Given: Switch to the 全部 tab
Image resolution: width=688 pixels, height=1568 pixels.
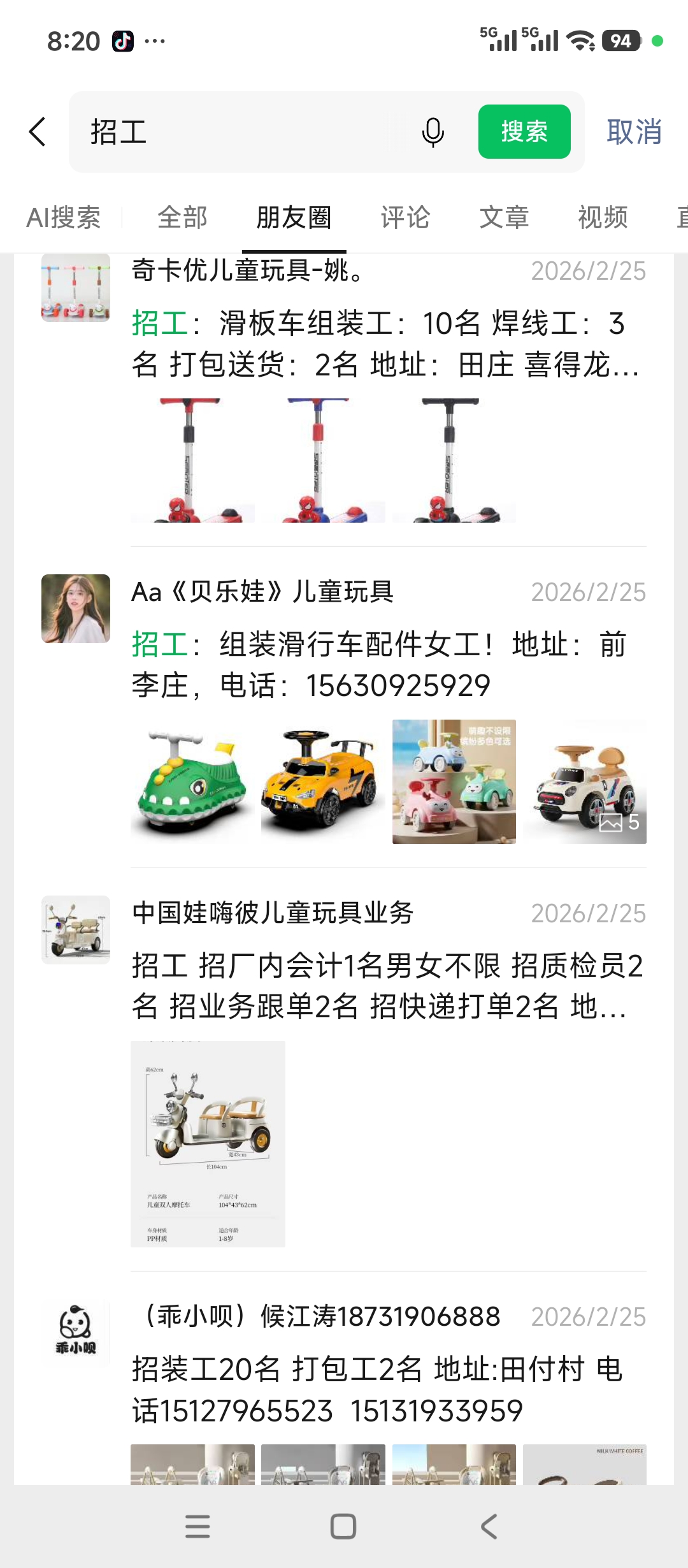Looking at the screenshot, I should pyautogui.click(x=182, y=217).
